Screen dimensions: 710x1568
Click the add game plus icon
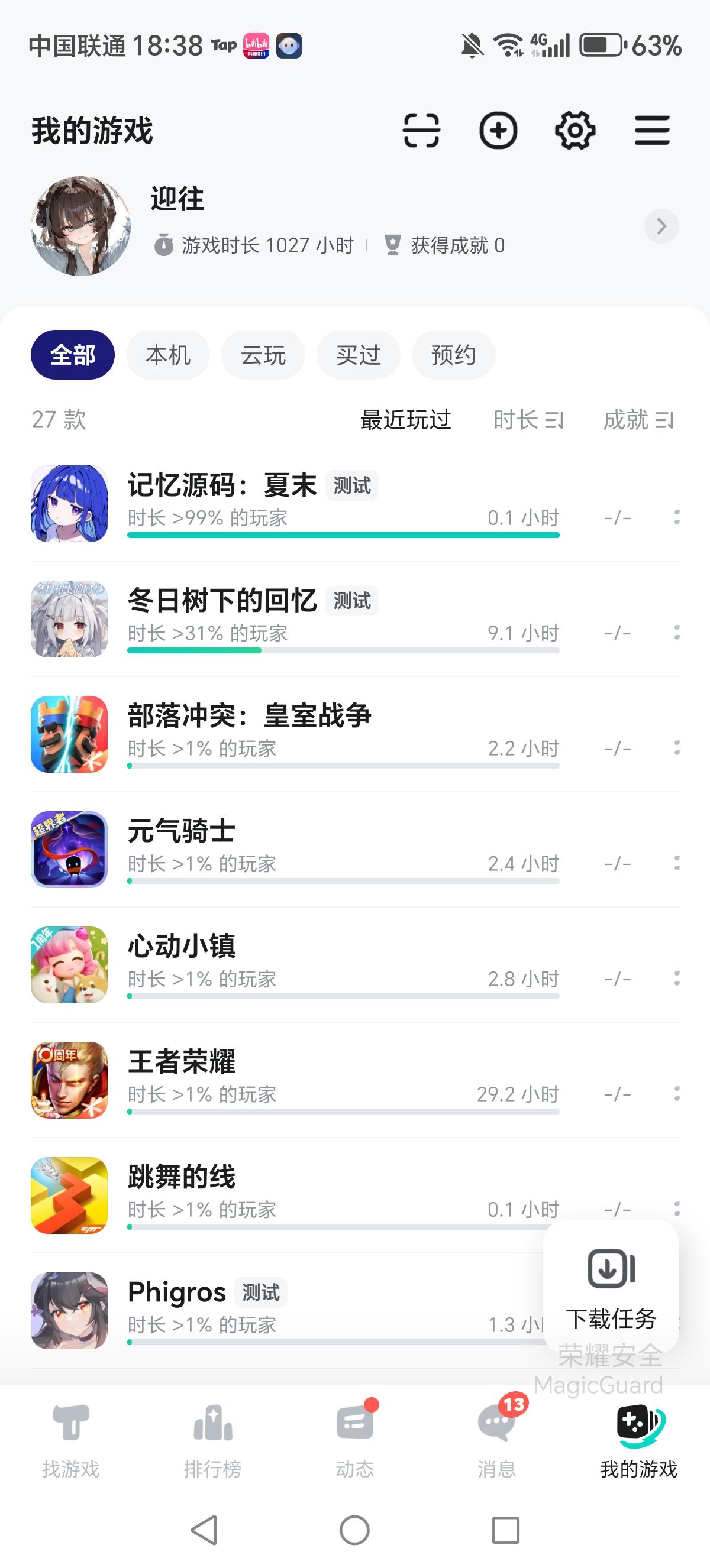[x=498, y=130]
